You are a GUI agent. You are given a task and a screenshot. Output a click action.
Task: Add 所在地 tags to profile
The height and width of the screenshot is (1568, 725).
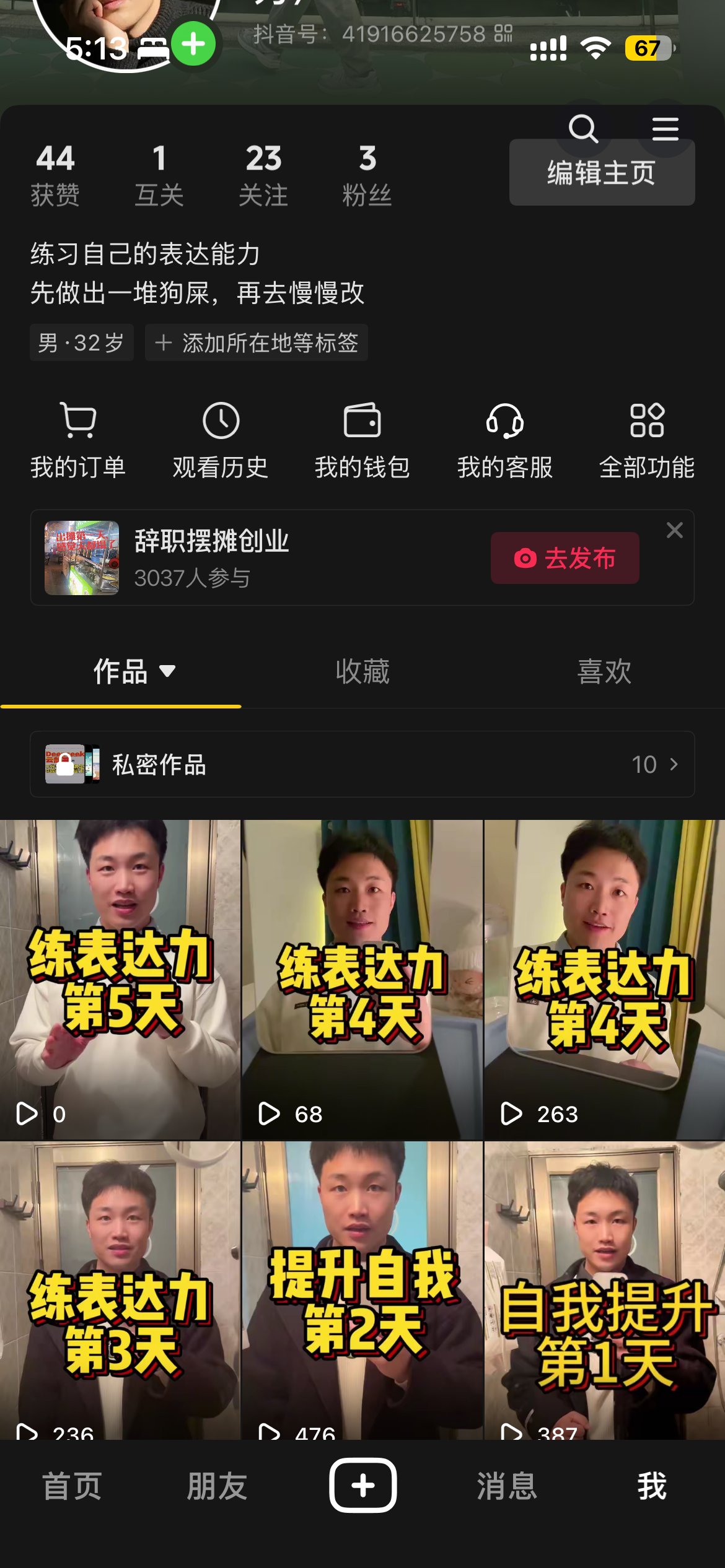(257, 342)
